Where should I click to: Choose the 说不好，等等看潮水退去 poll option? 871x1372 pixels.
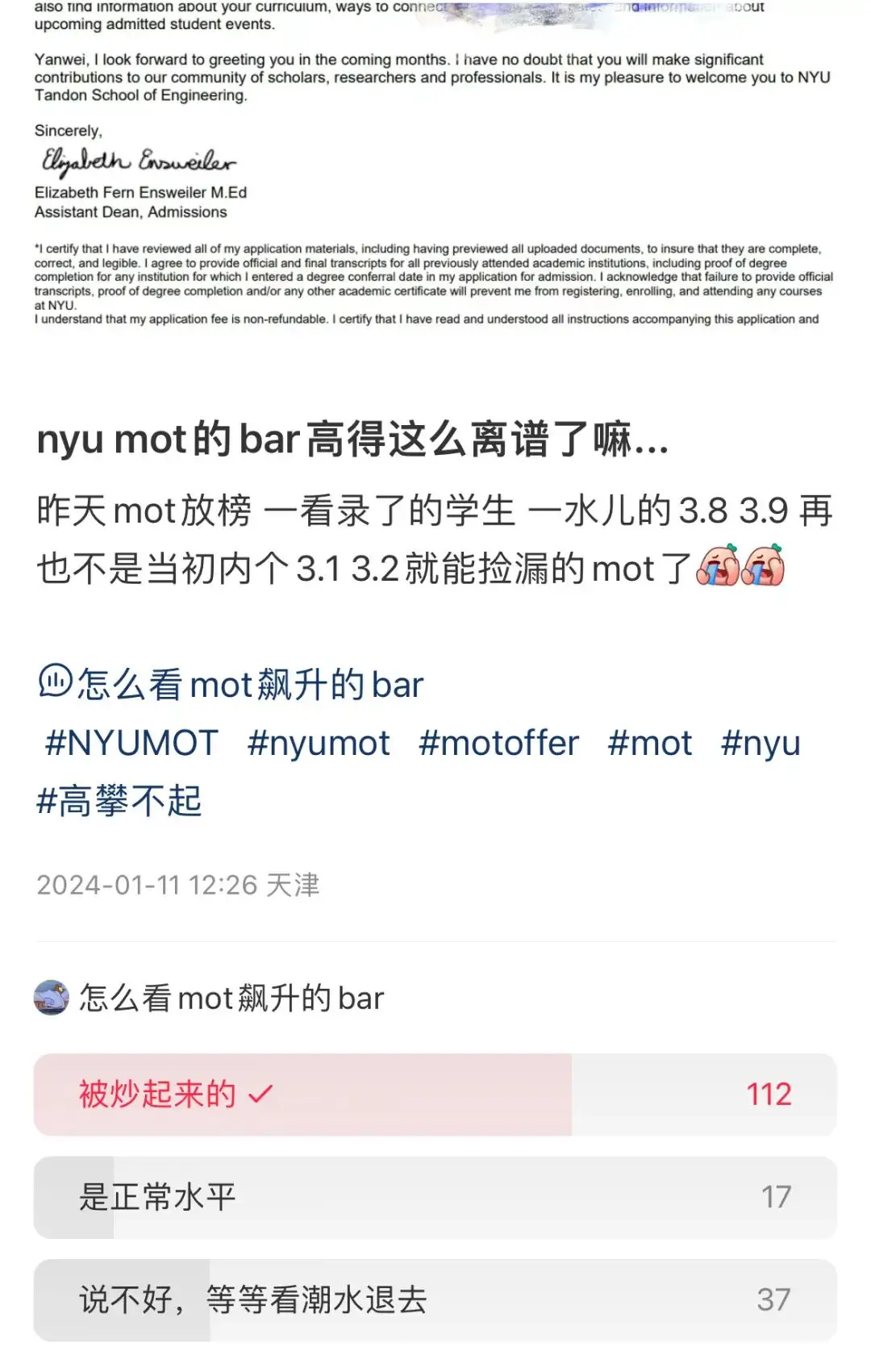pos(435,1299)
